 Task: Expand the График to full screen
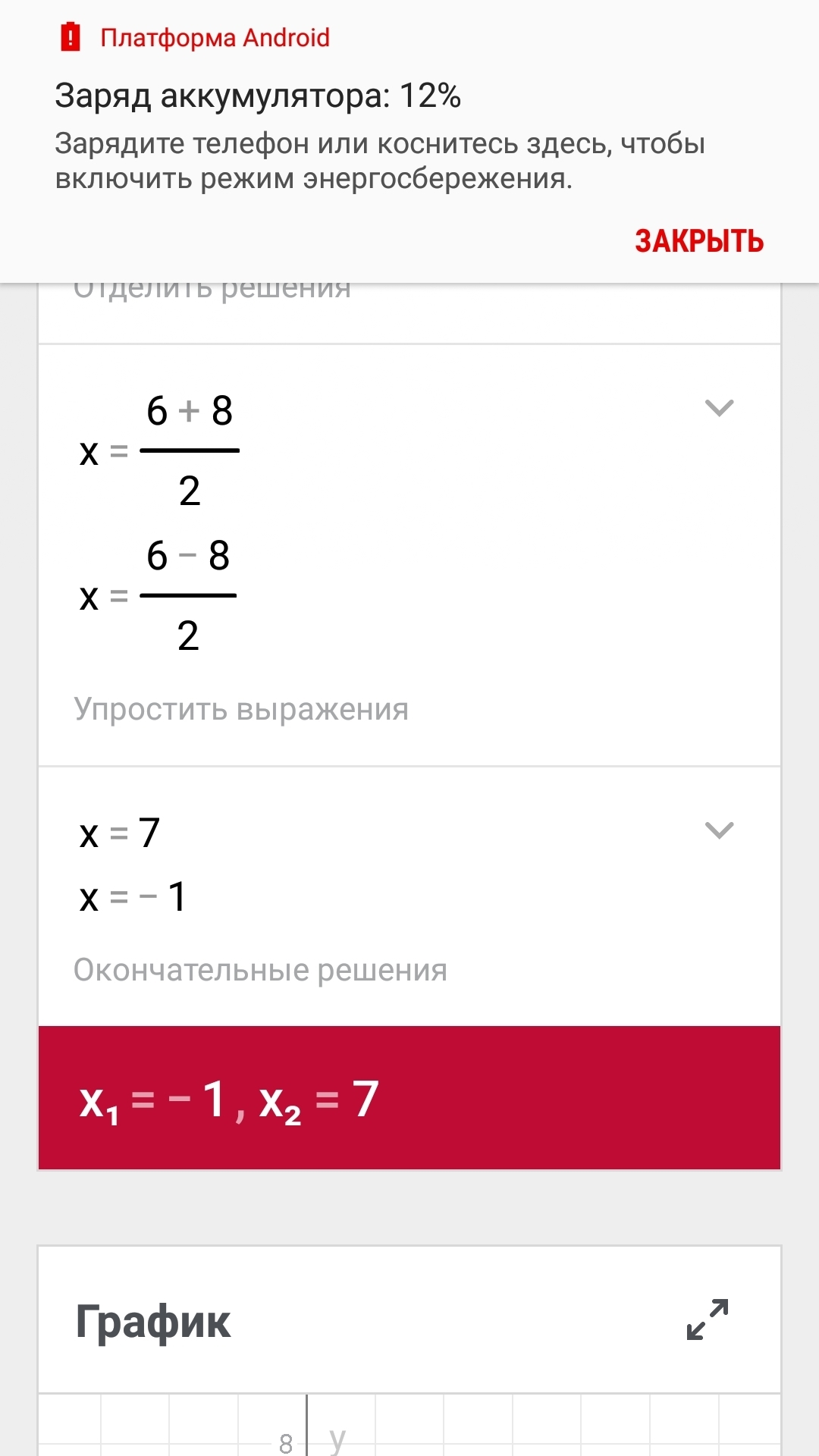(x=707, y=1319)
